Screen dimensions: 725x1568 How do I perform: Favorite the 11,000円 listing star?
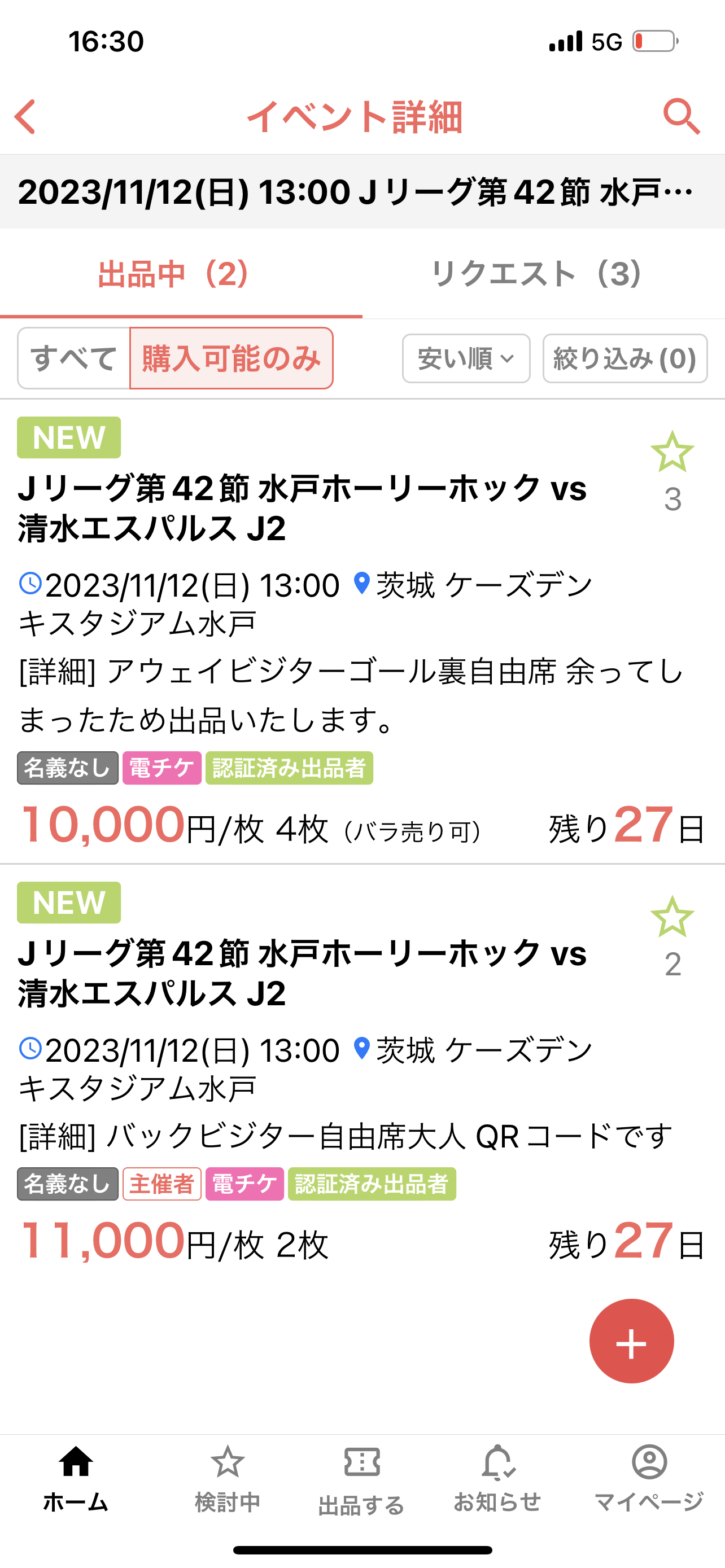tap(672, 917)
